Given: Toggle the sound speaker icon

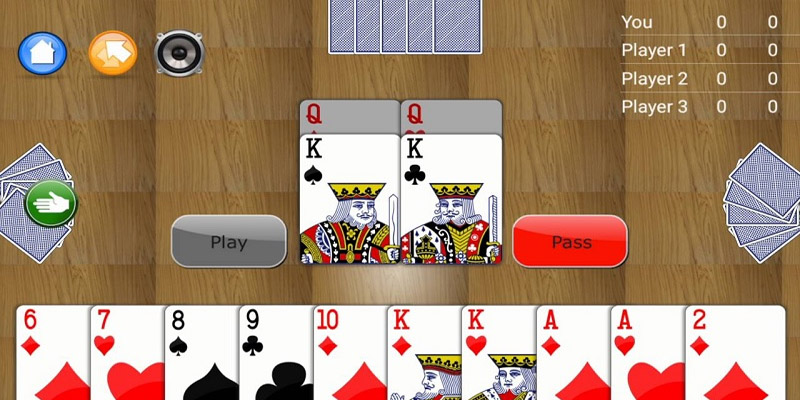Looking at the screenshot, I should pos(179,53).
